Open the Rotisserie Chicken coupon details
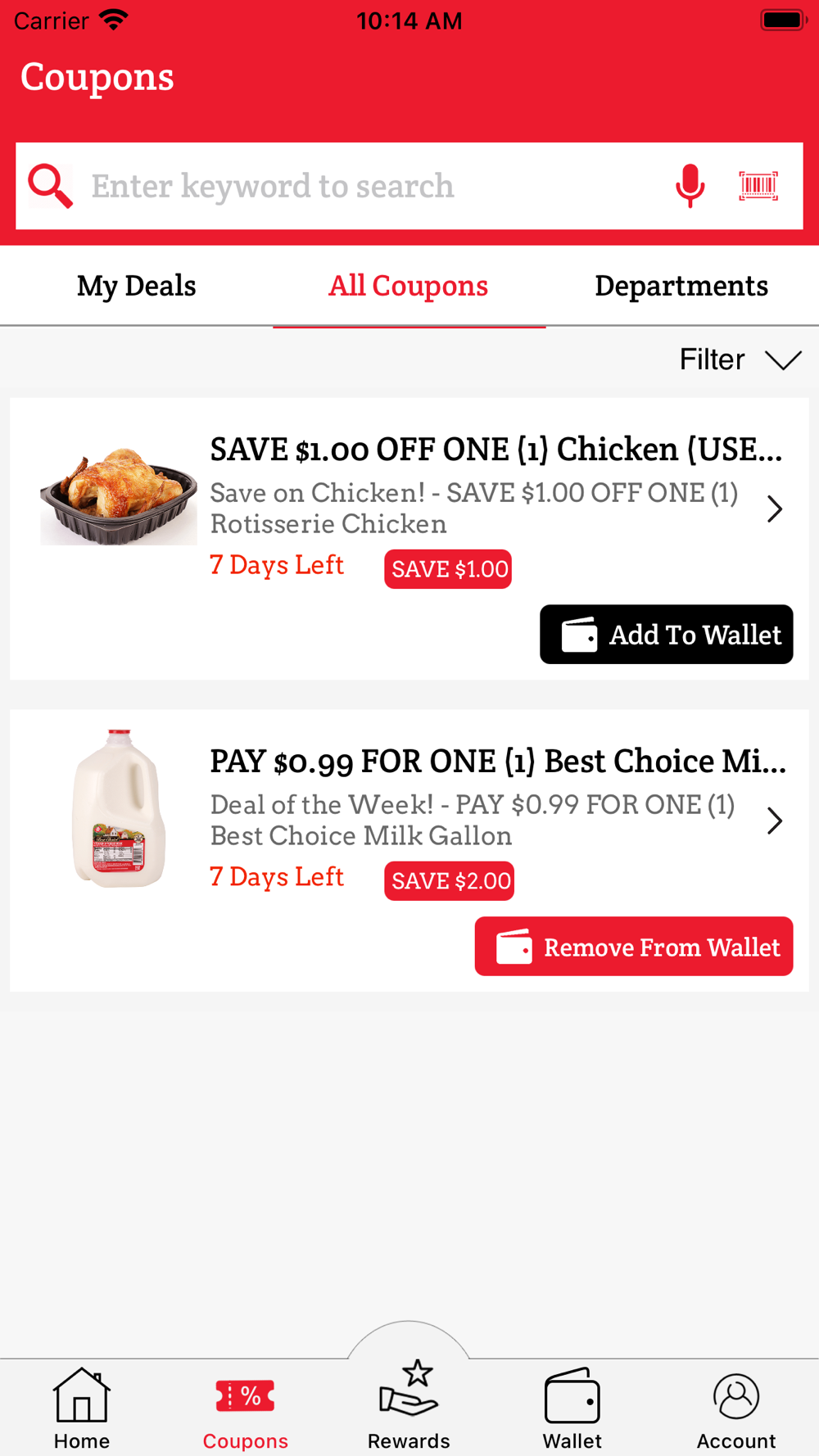This screenshot has width=819, height=1456. (x=773, y=509)
